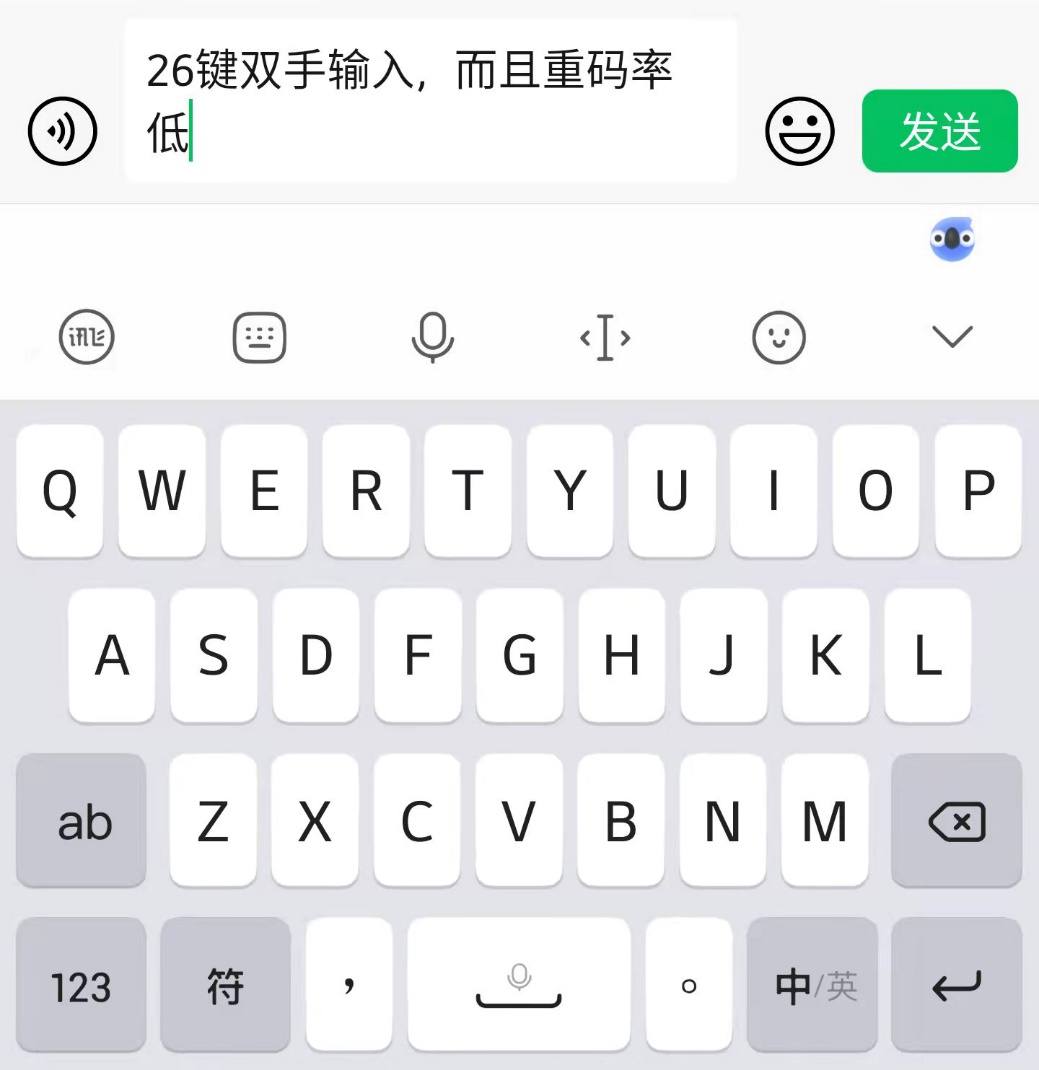Toggle the 中/英 language key
The image size is (1039, 1070).
coord(812,986)
